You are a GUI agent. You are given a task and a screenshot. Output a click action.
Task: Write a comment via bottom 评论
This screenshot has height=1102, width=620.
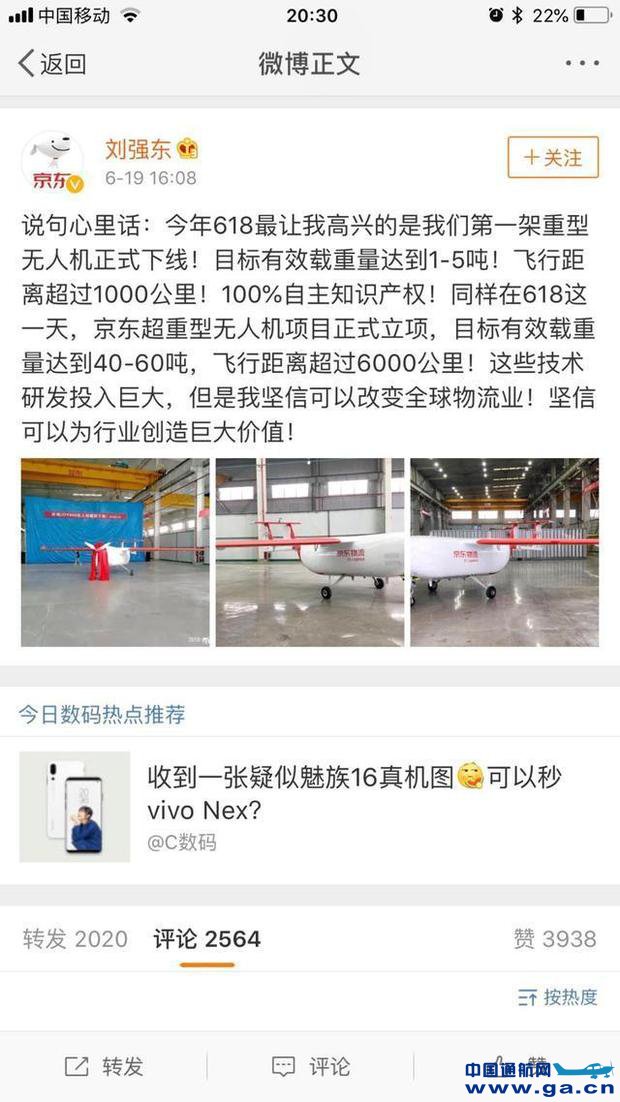[311, 1066]
